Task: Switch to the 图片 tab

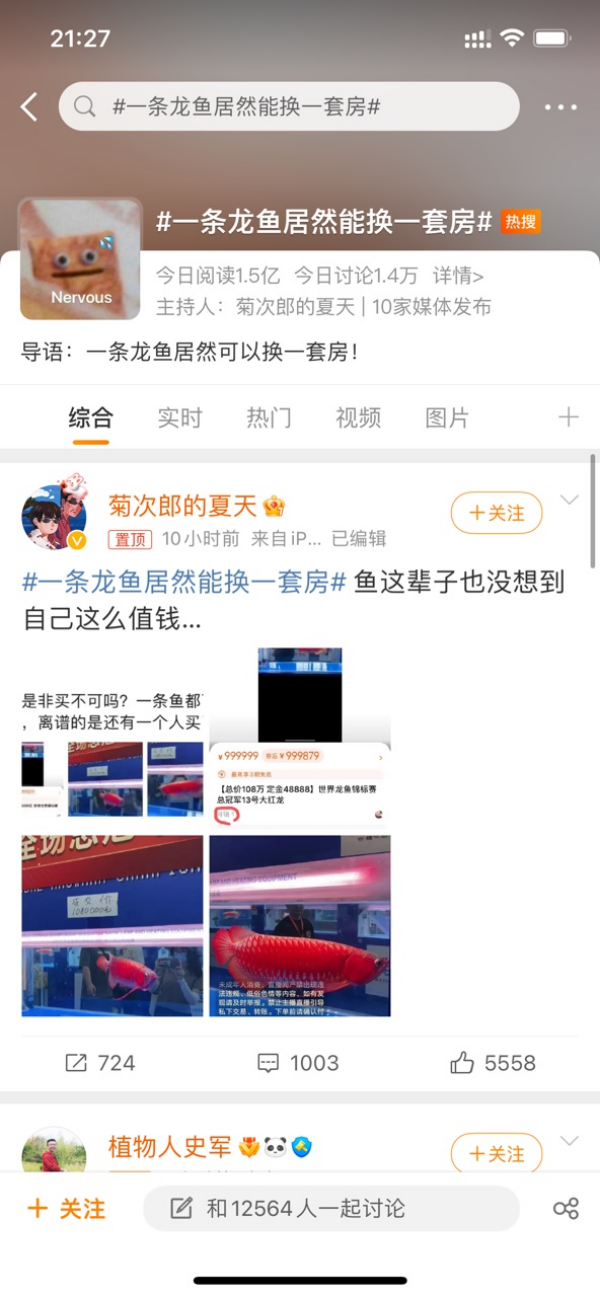Action: (x=446, y=418)
